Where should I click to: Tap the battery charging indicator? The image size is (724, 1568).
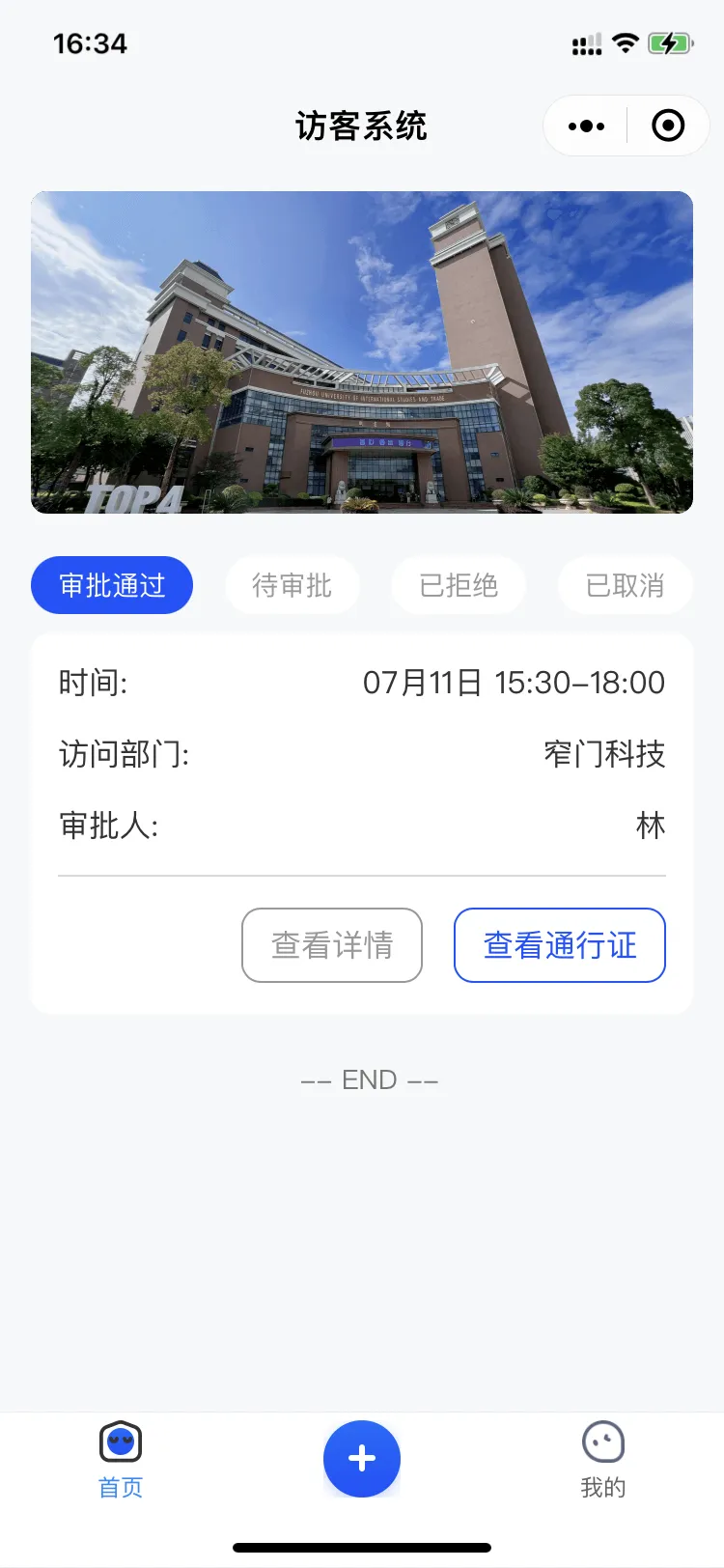[x=671, y=42]
